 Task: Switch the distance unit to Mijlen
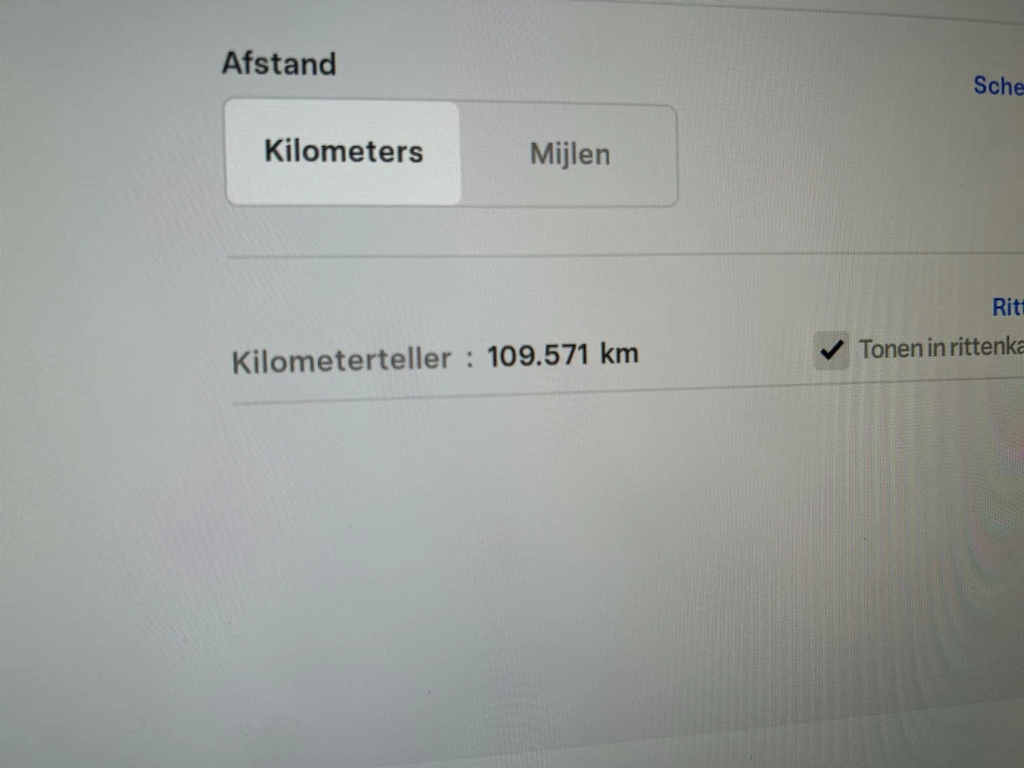tap(569, 155)
